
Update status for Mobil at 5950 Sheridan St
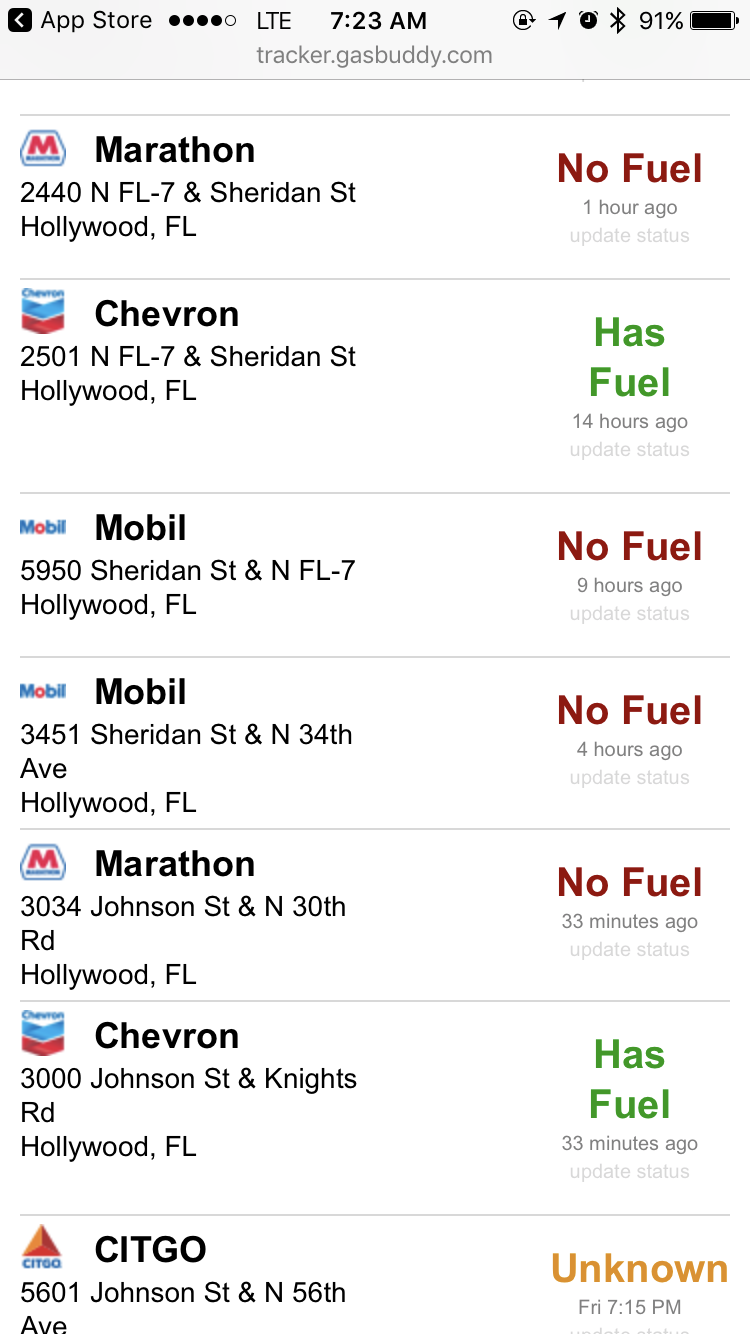[x=629, y=614]
